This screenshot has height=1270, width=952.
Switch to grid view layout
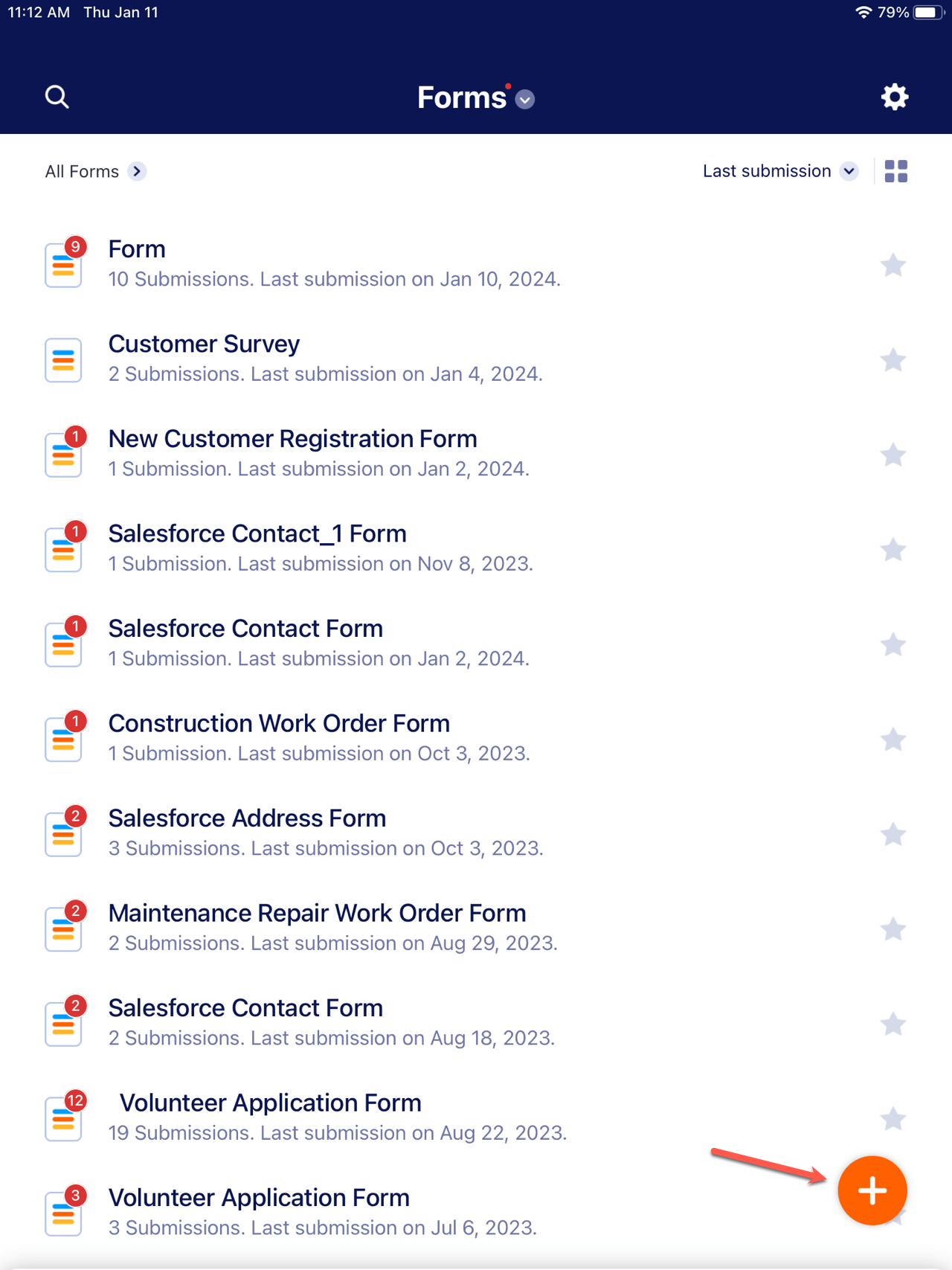(895, 171)
